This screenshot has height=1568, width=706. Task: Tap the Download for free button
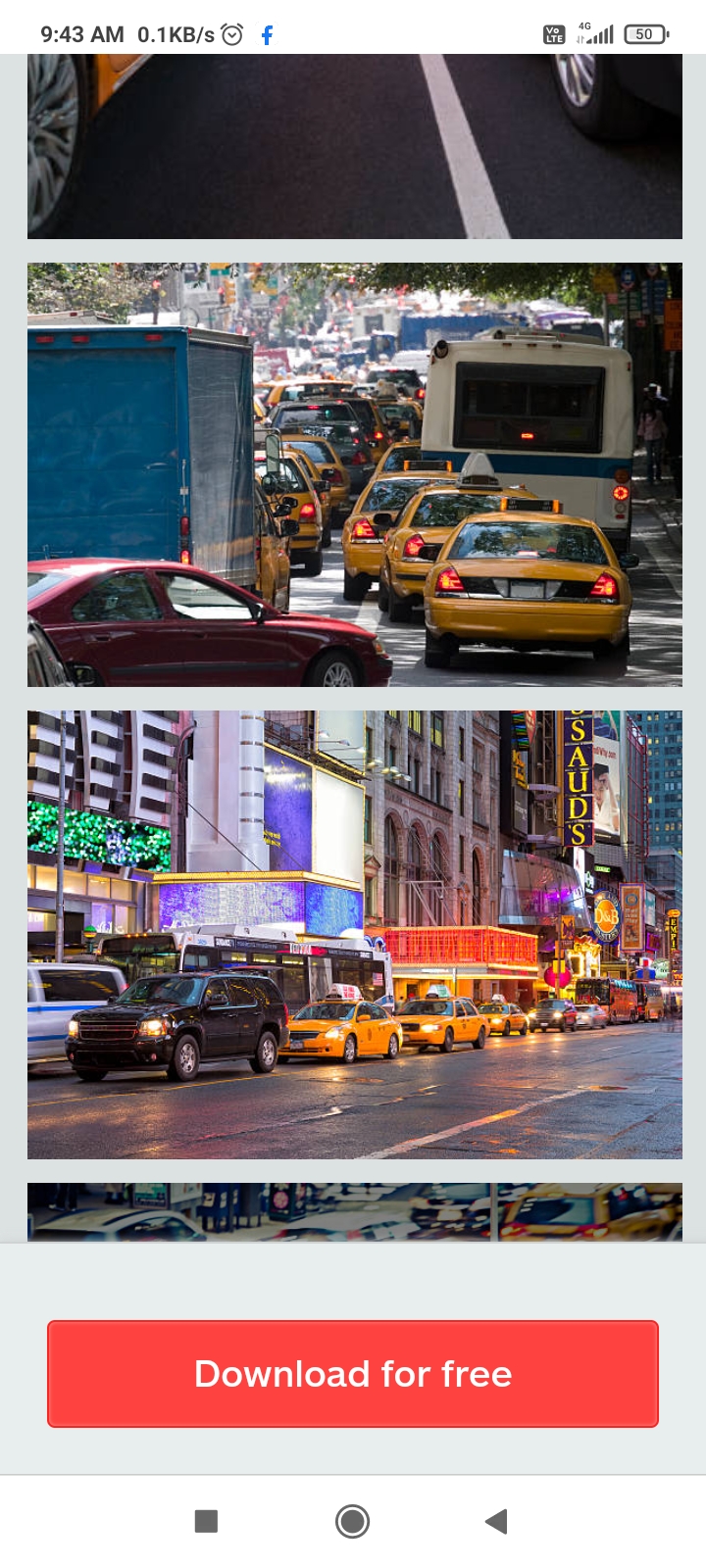[x=353, y=1373]
